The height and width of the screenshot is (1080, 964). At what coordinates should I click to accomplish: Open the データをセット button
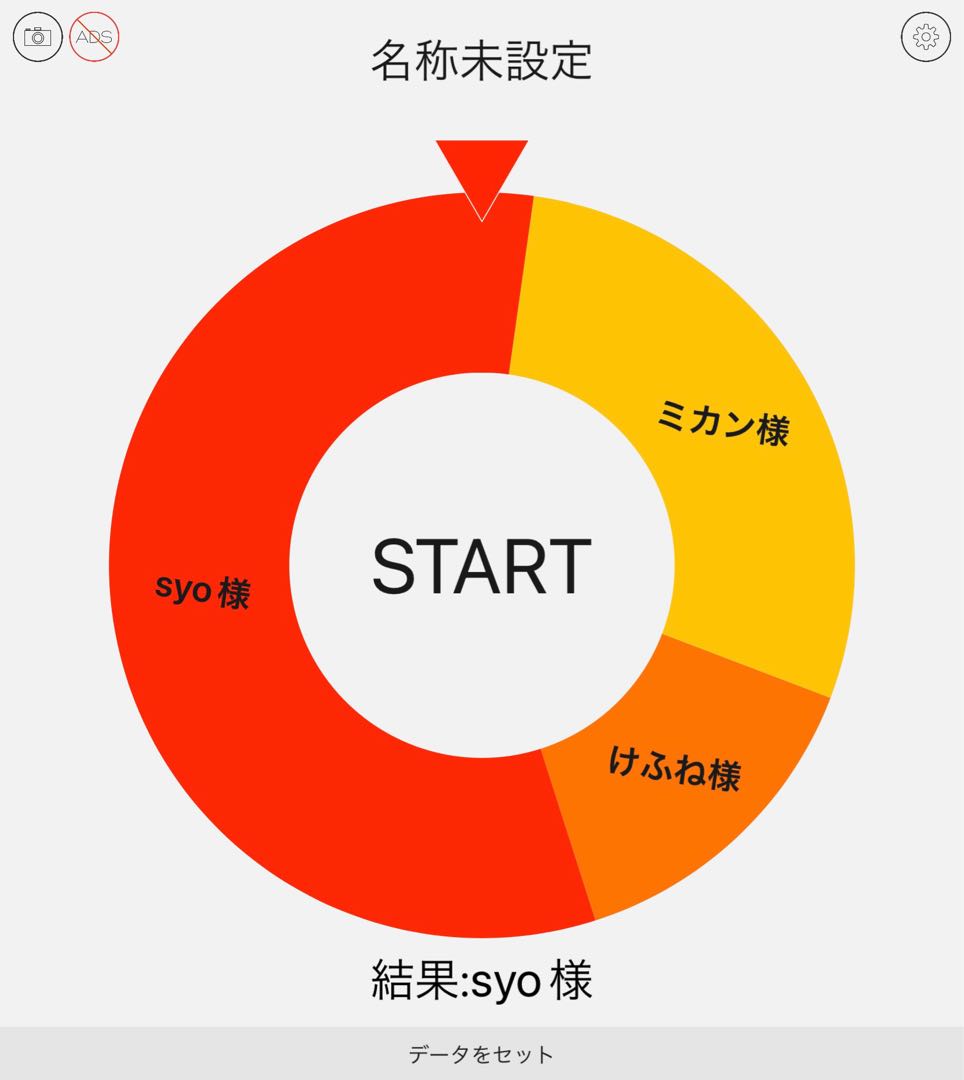(x=481, y=1054)
